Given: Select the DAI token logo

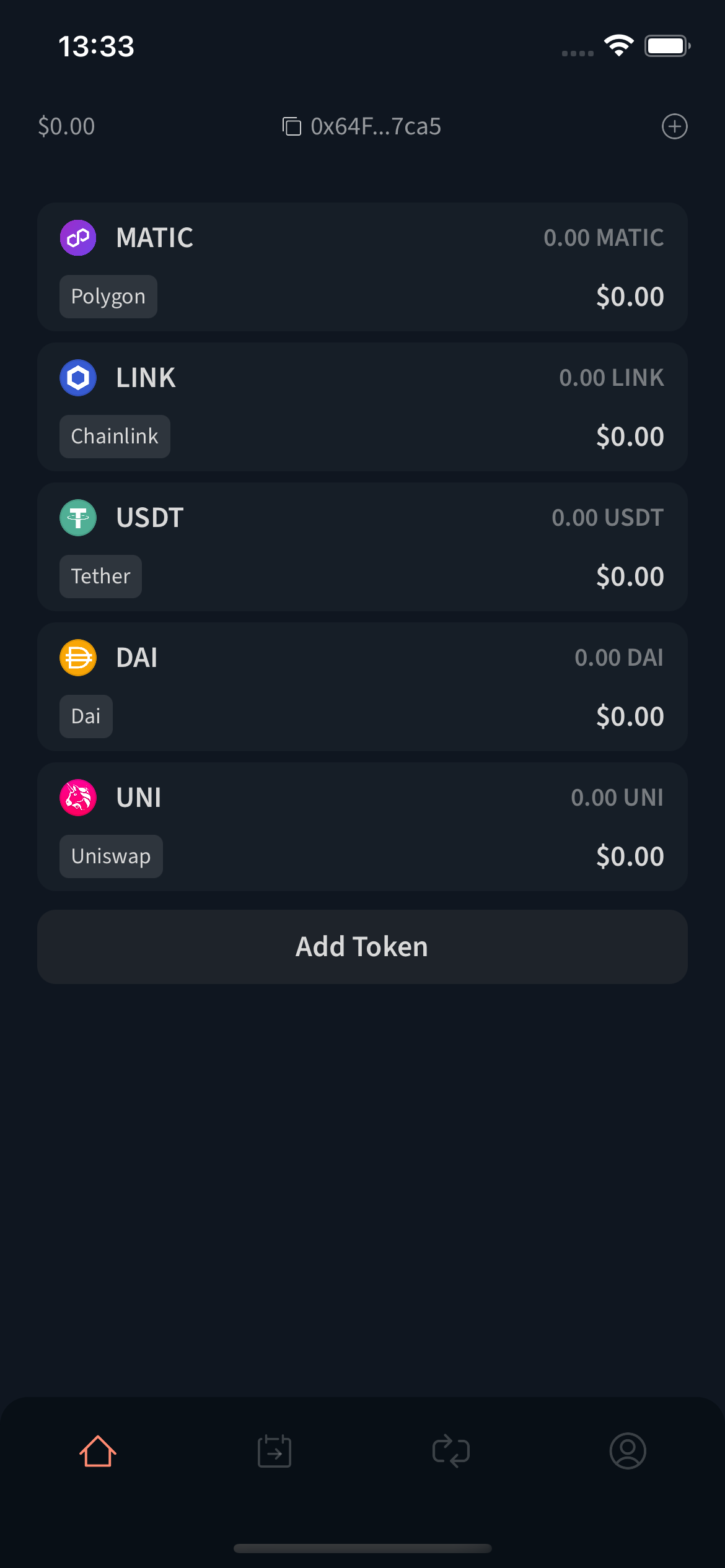Looking at the screenshot, I should click(x=78, y=657).
